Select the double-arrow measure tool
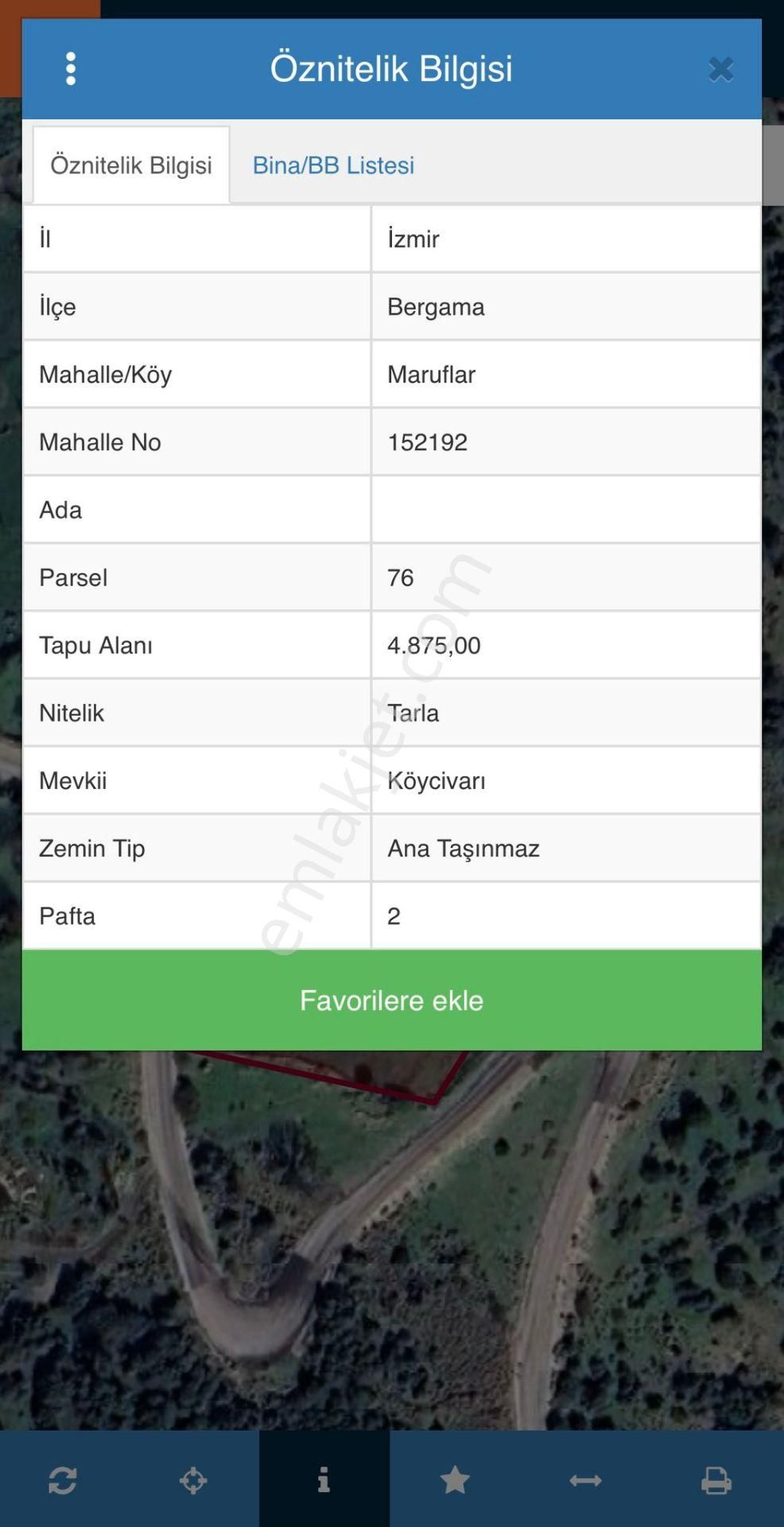The width and height of the screenshot is (784, 1527). tap(585, 1480)
